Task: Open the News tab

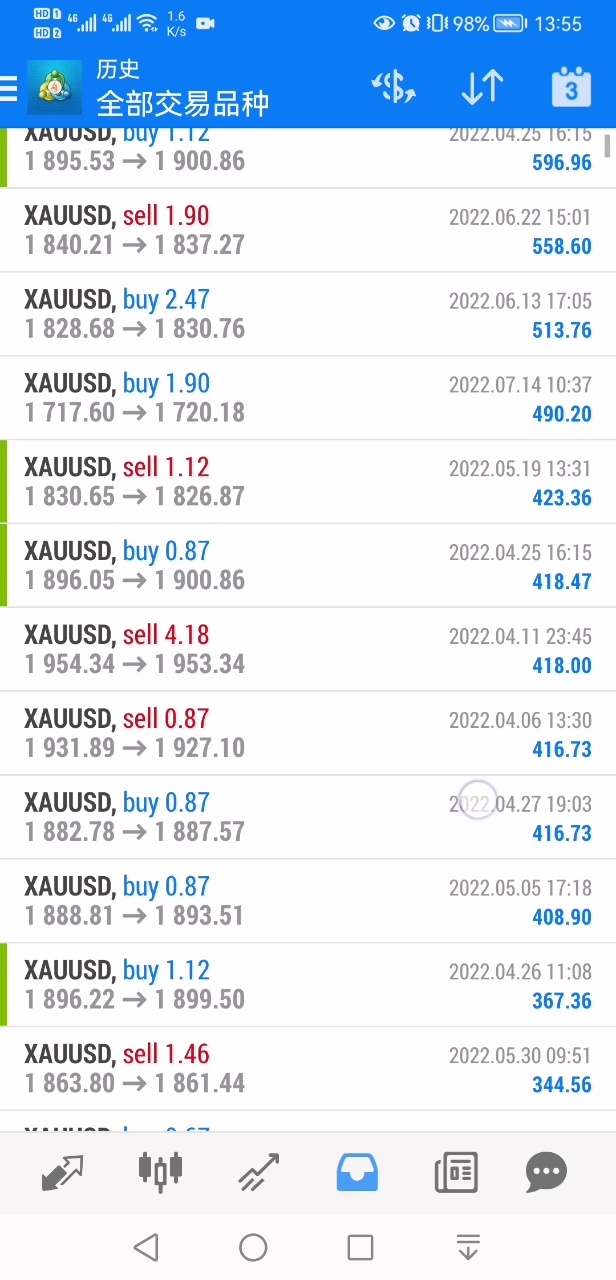Action: coord(456,1172)
